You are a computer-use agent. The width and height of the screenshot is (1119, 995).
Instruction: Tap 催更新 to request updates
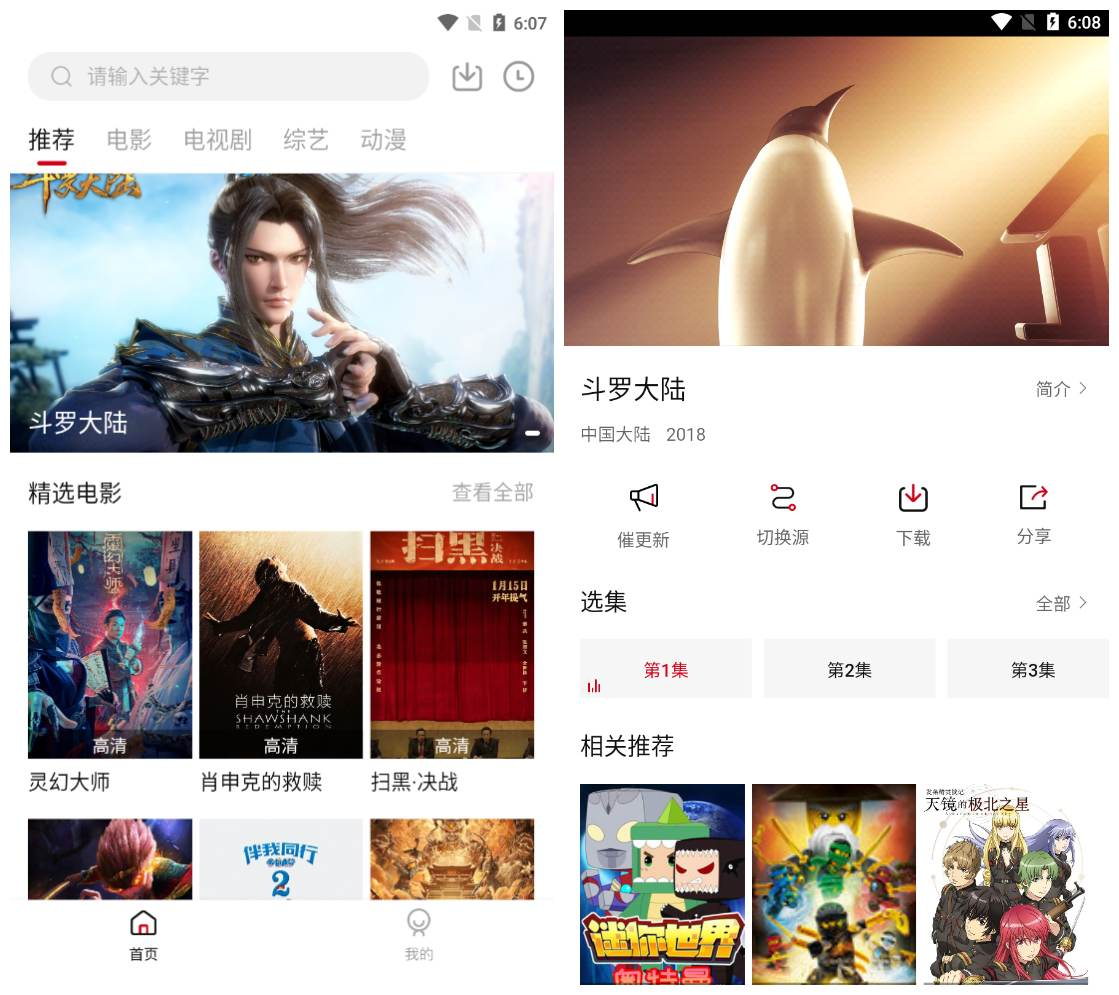[x=643, y=514]
